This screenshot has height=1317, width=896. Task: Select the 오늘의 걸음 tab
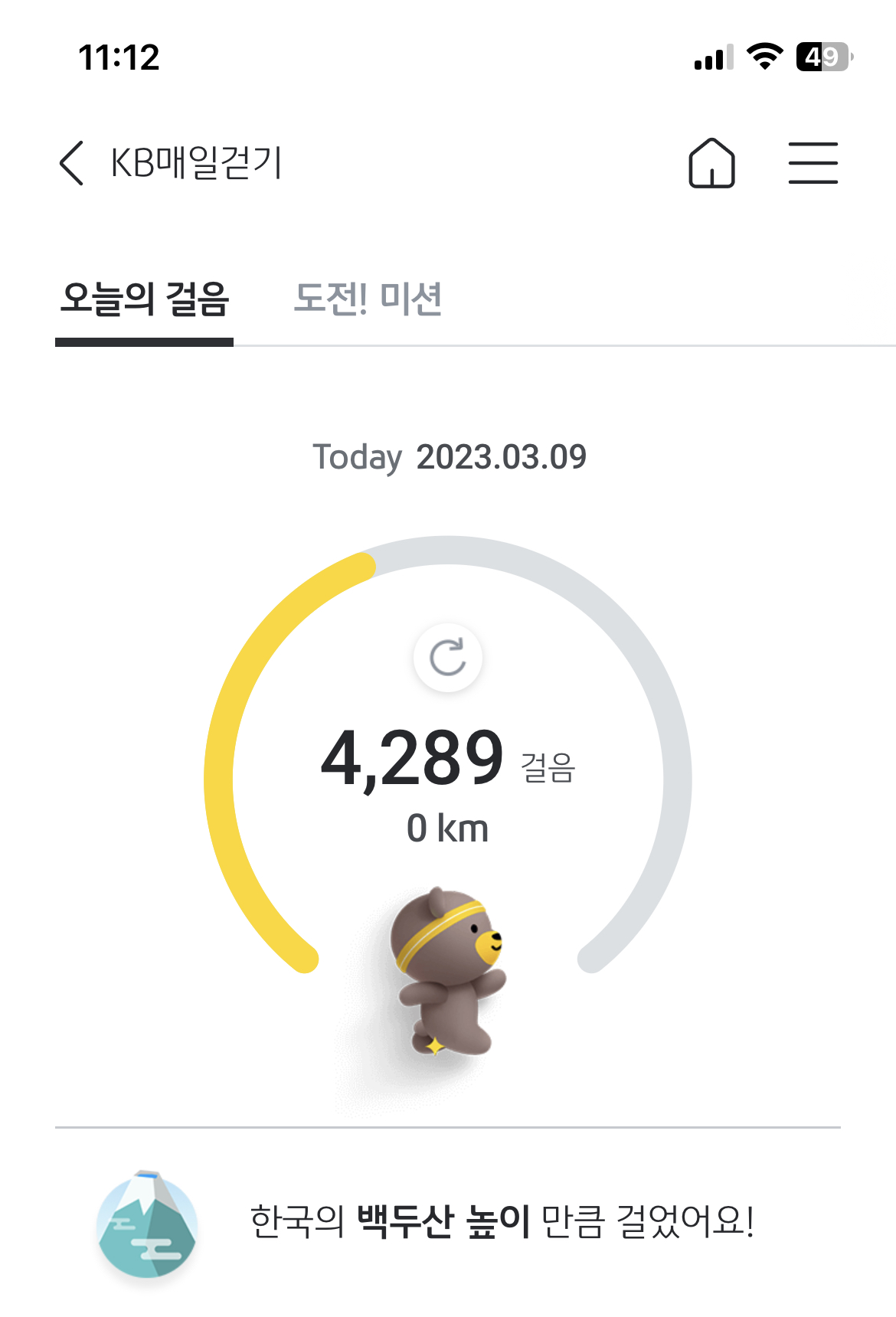(x=145, y=299)
